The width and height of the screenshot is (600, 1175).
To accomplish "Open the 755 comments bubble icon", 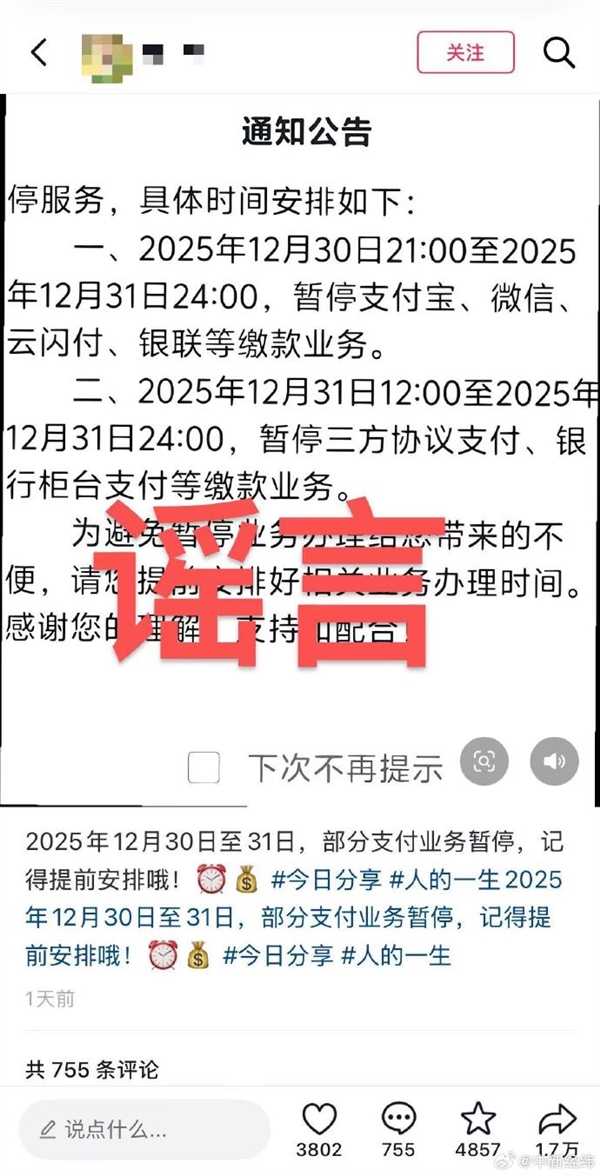I will (x=399, y=1120).
